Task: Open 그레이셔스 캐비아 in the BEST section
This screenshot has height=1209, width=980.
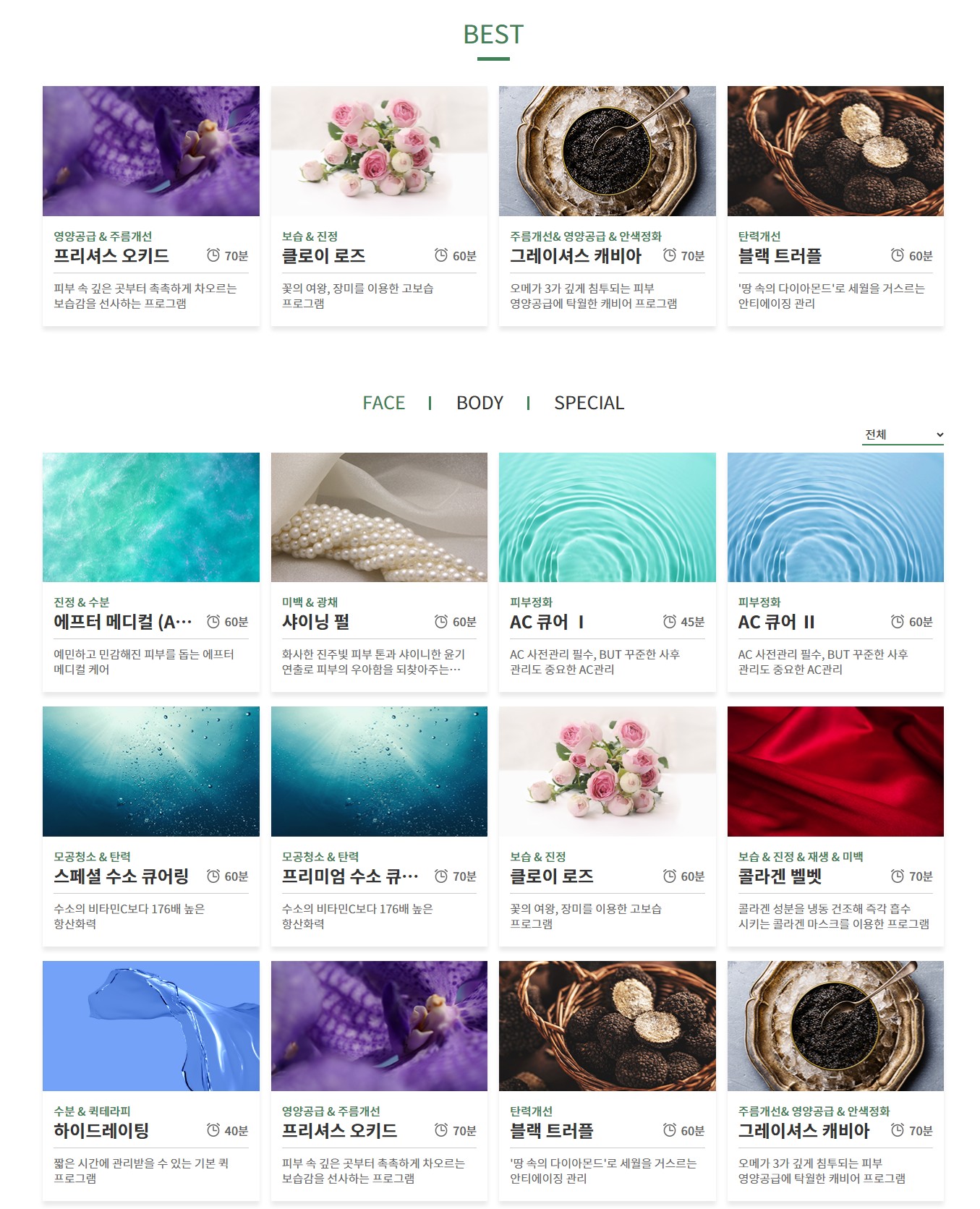Action: (607, 205)
